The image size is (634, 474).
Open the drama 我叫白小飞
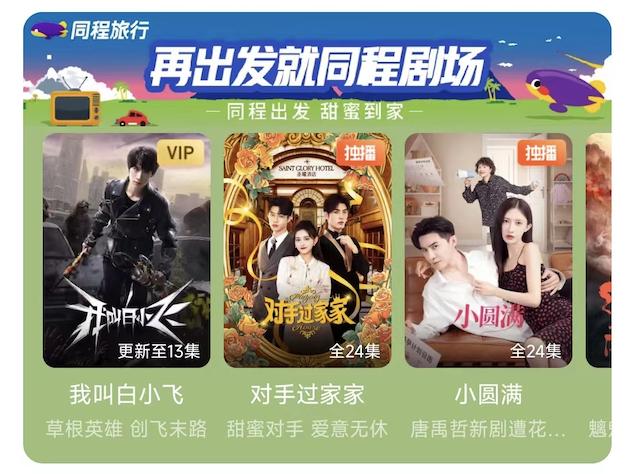[x=126, y=251]
